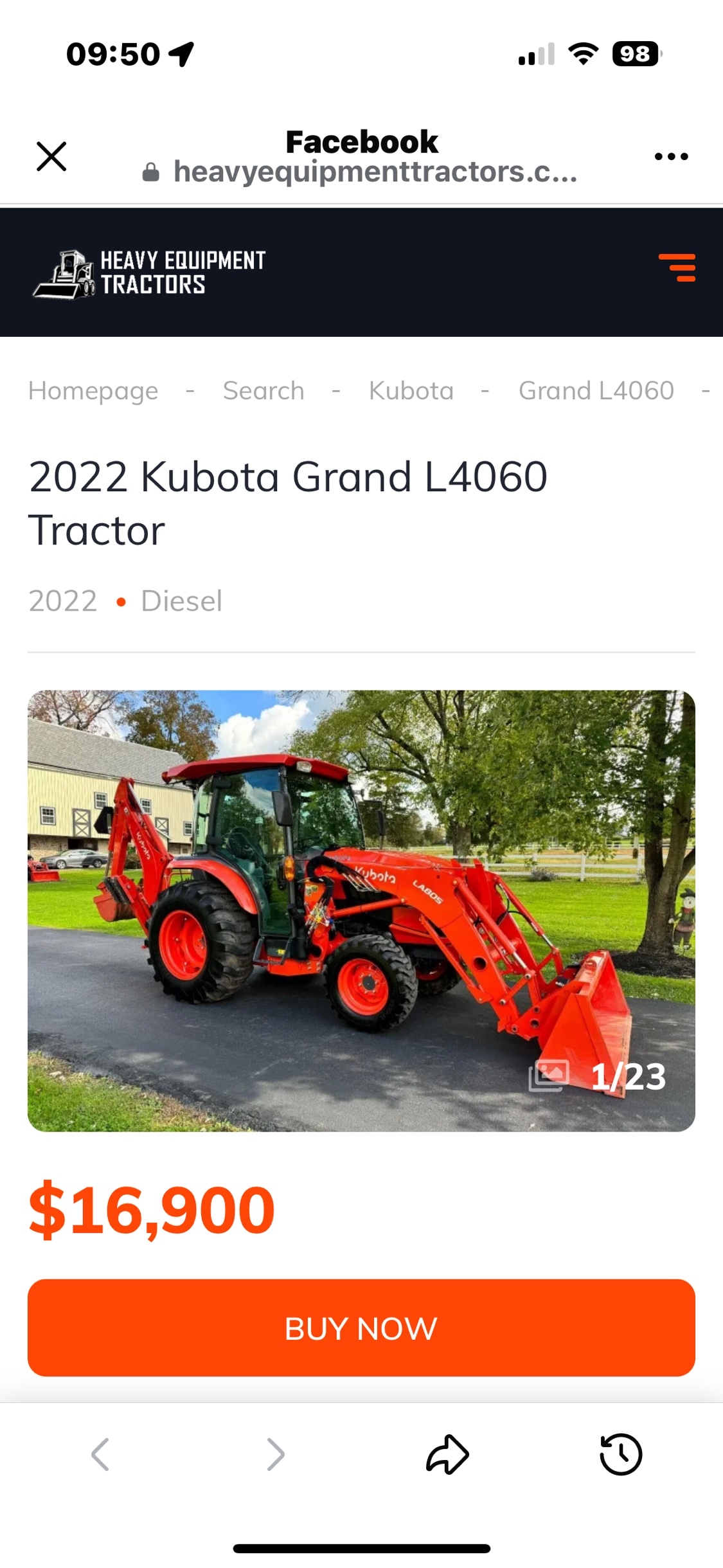Viewport: 723px width, 1568px height.
Task: Open the orange hamburger site menu
Action: (677, 268)
